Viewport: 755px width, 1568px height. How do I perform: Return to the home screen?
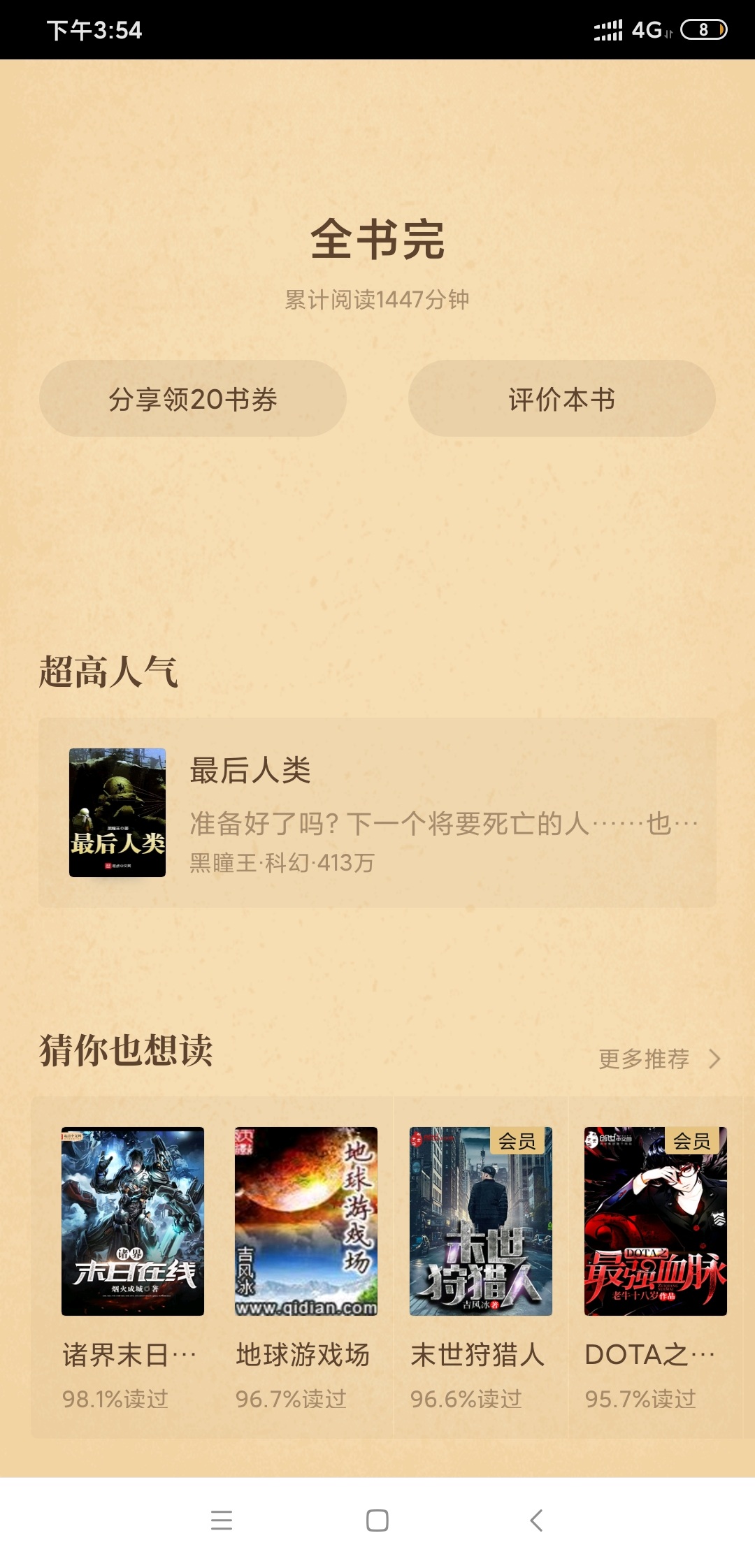pyautogui.click(x=377, y=1520)
